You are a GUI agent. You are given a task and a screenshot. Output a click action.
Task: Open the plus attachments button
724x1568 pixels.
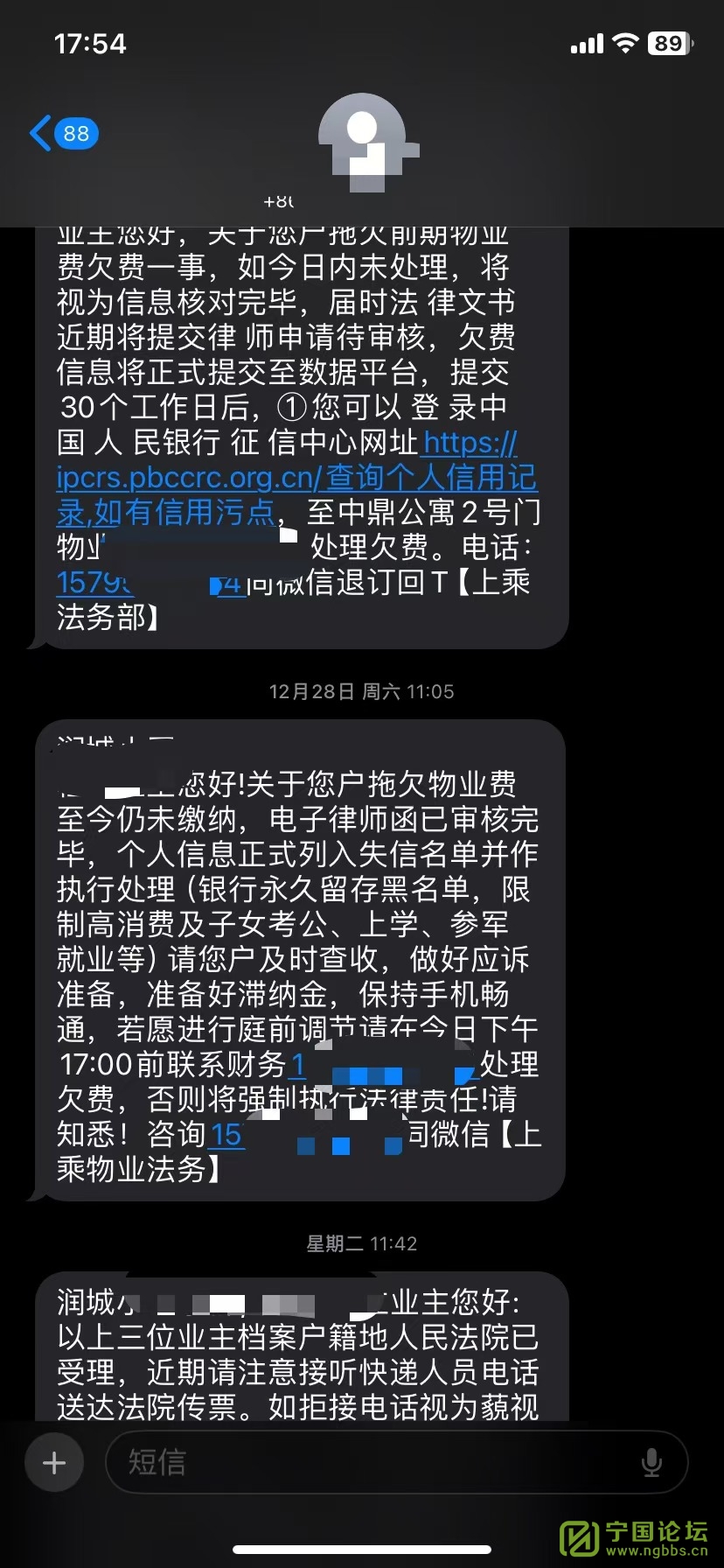pos(54,1462)
